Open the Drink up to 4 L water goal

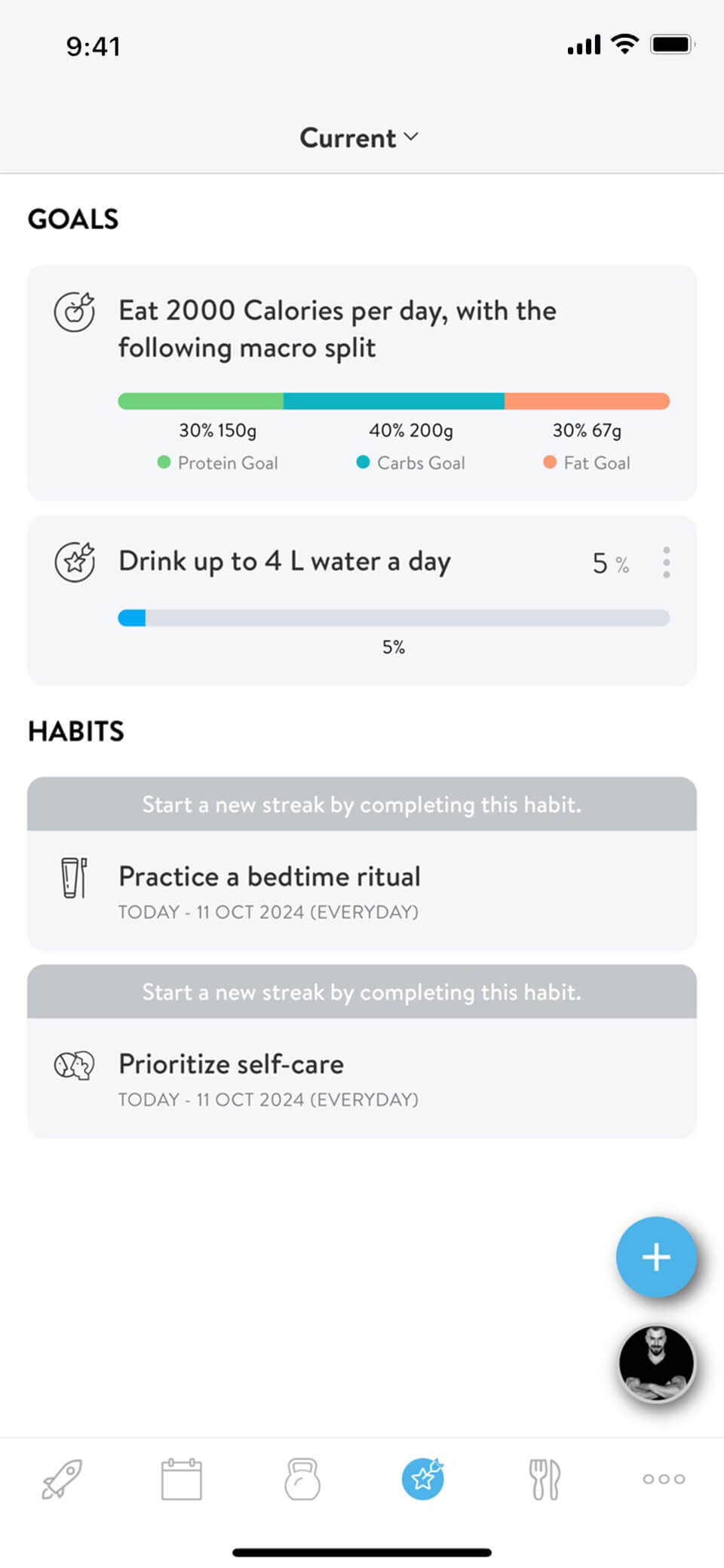(362, 601)
